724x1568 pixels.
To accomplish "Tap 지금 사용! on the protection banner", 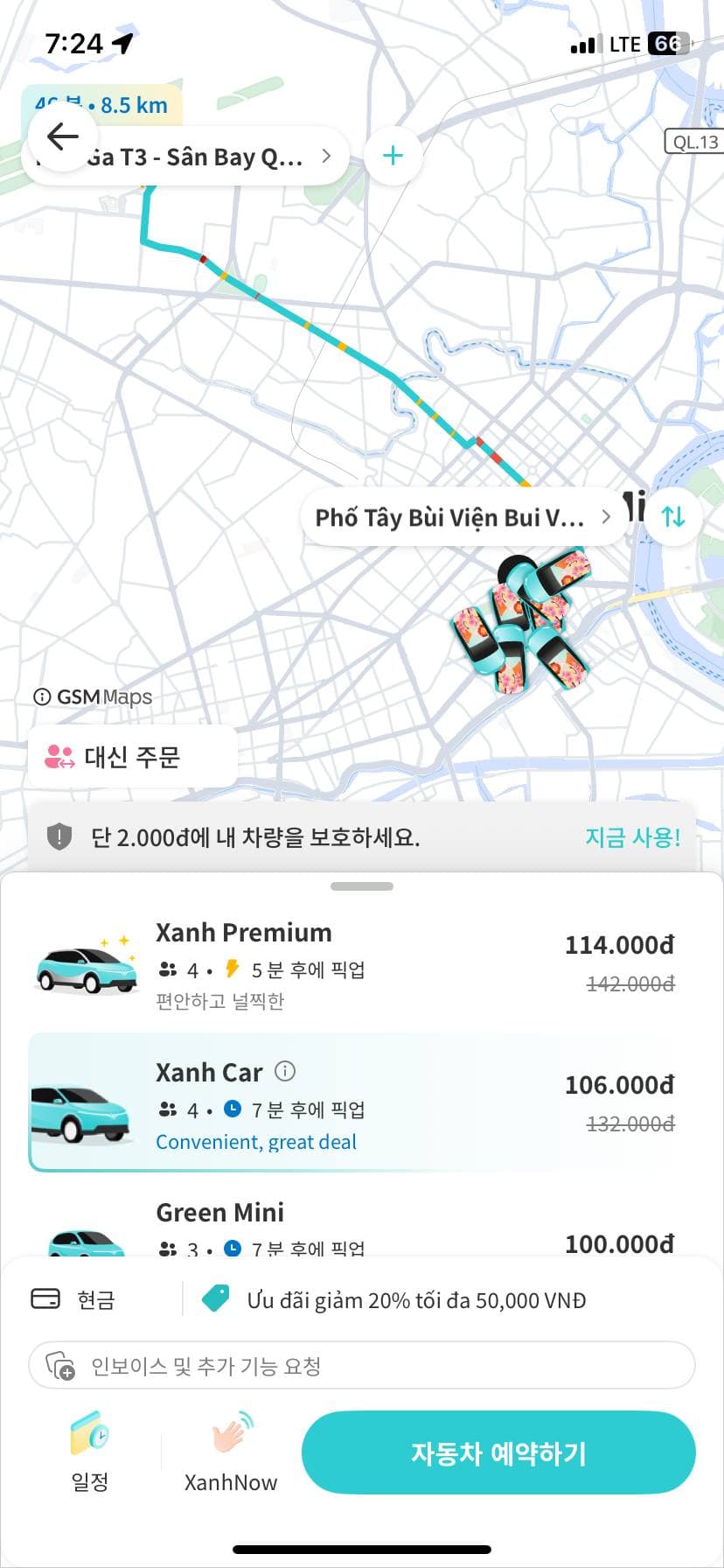I will pos(632,837).
